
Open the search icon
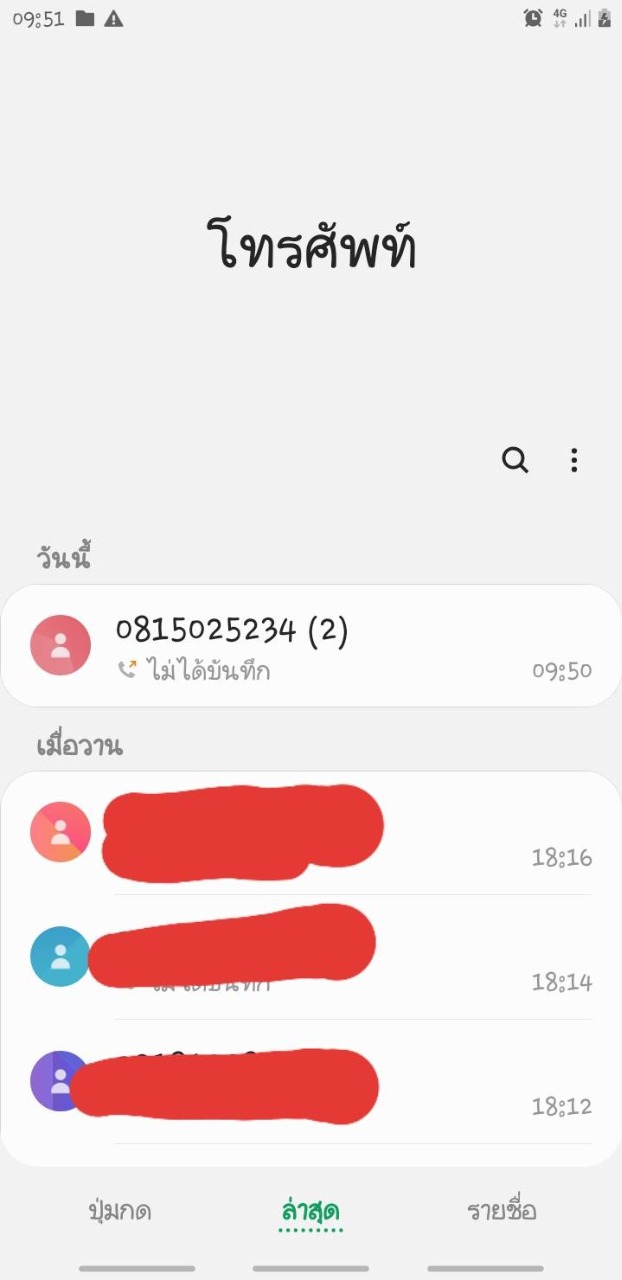click(515, 460)
